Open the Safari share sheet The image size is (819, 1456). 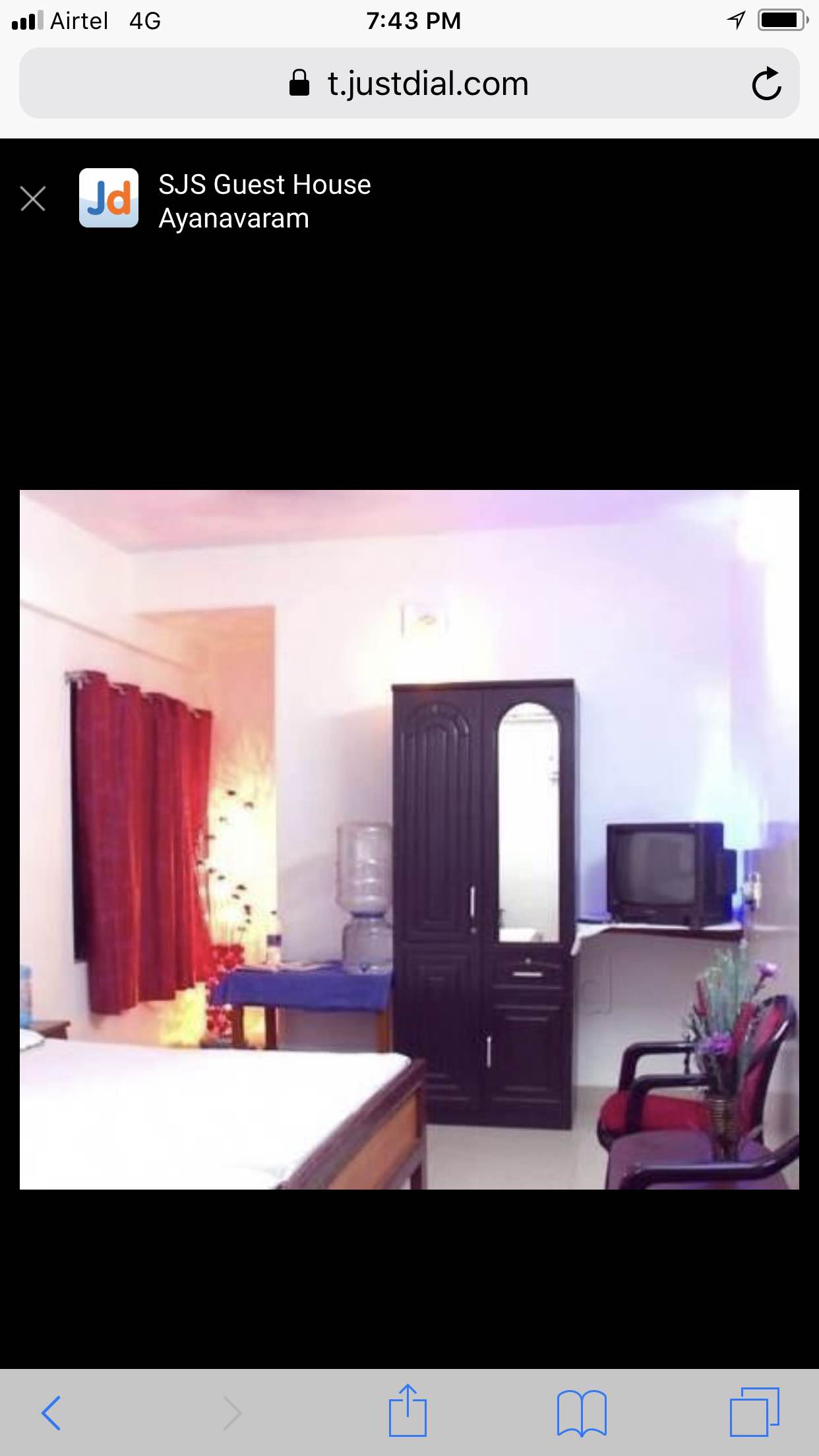click(x=408, y=1410)
